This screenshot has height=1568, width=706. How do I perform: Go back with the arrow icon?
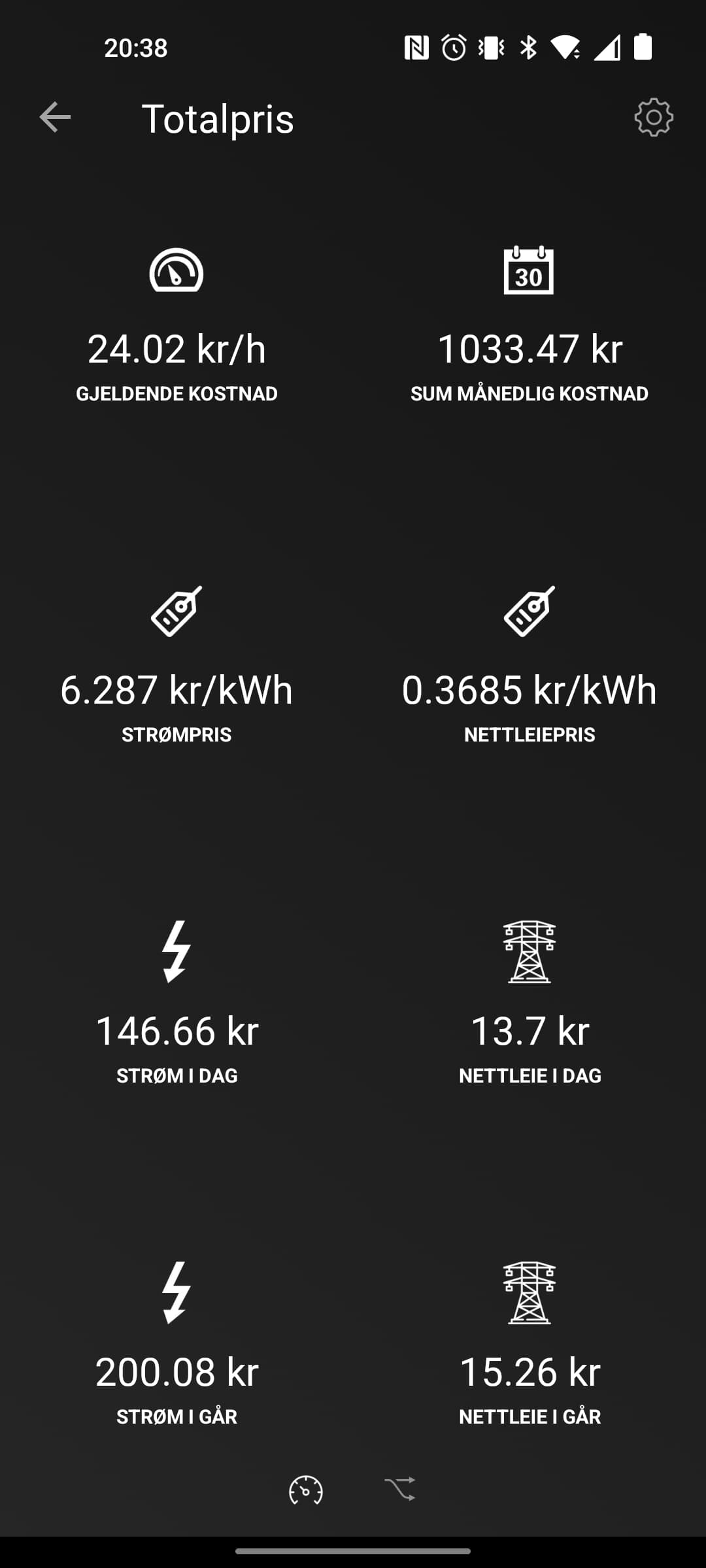click(55, 118)
